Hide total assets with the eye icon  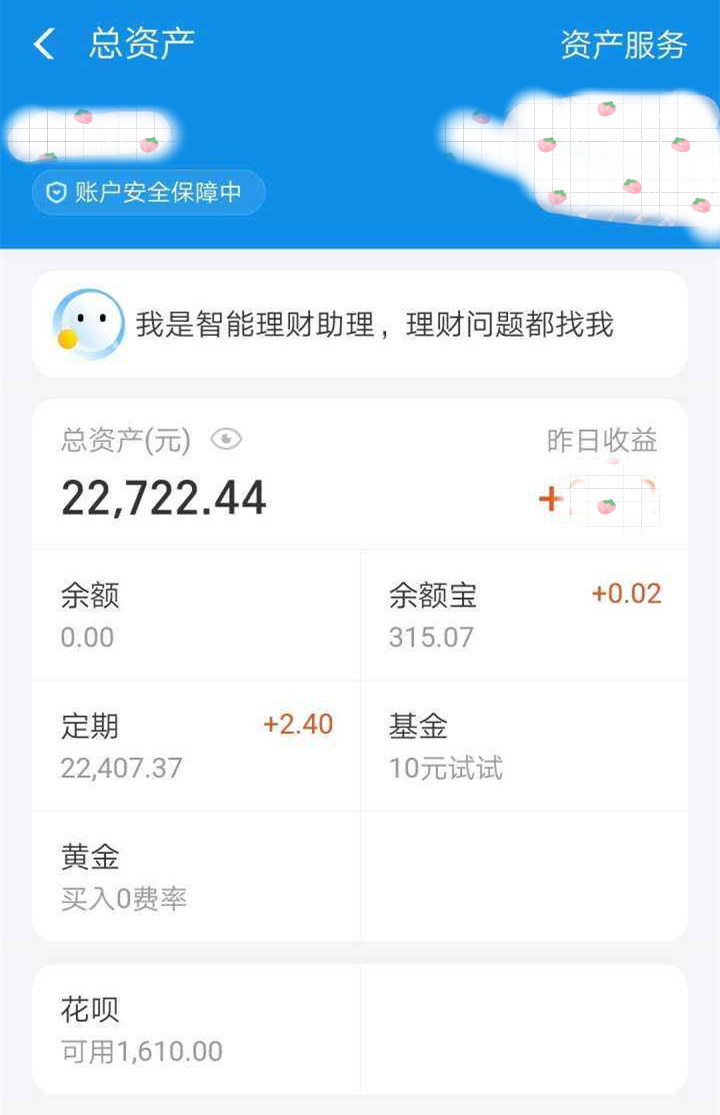pos(227,439)
